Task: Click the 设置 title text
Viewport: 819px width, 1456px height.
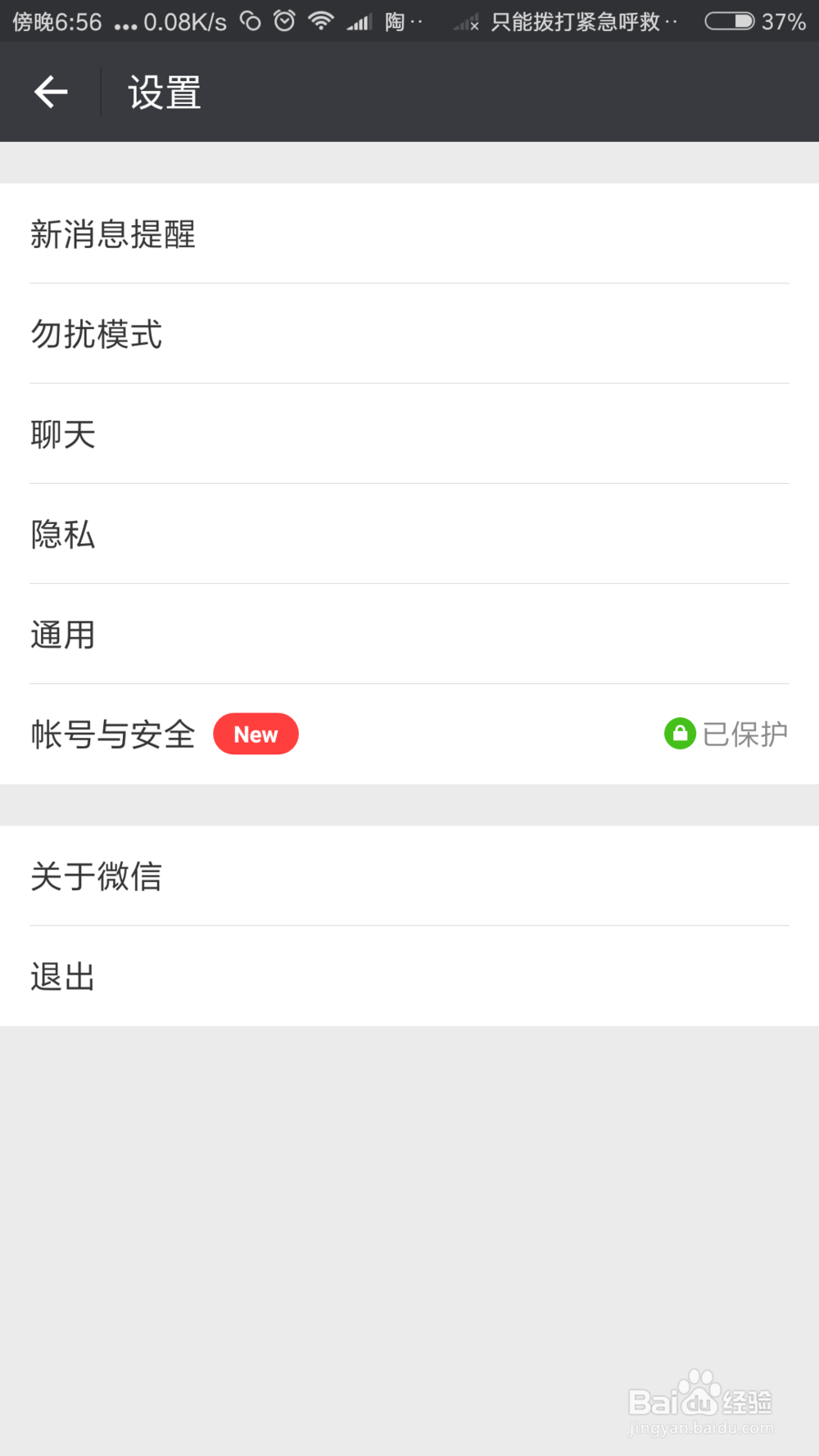Action: coord(163,91)
